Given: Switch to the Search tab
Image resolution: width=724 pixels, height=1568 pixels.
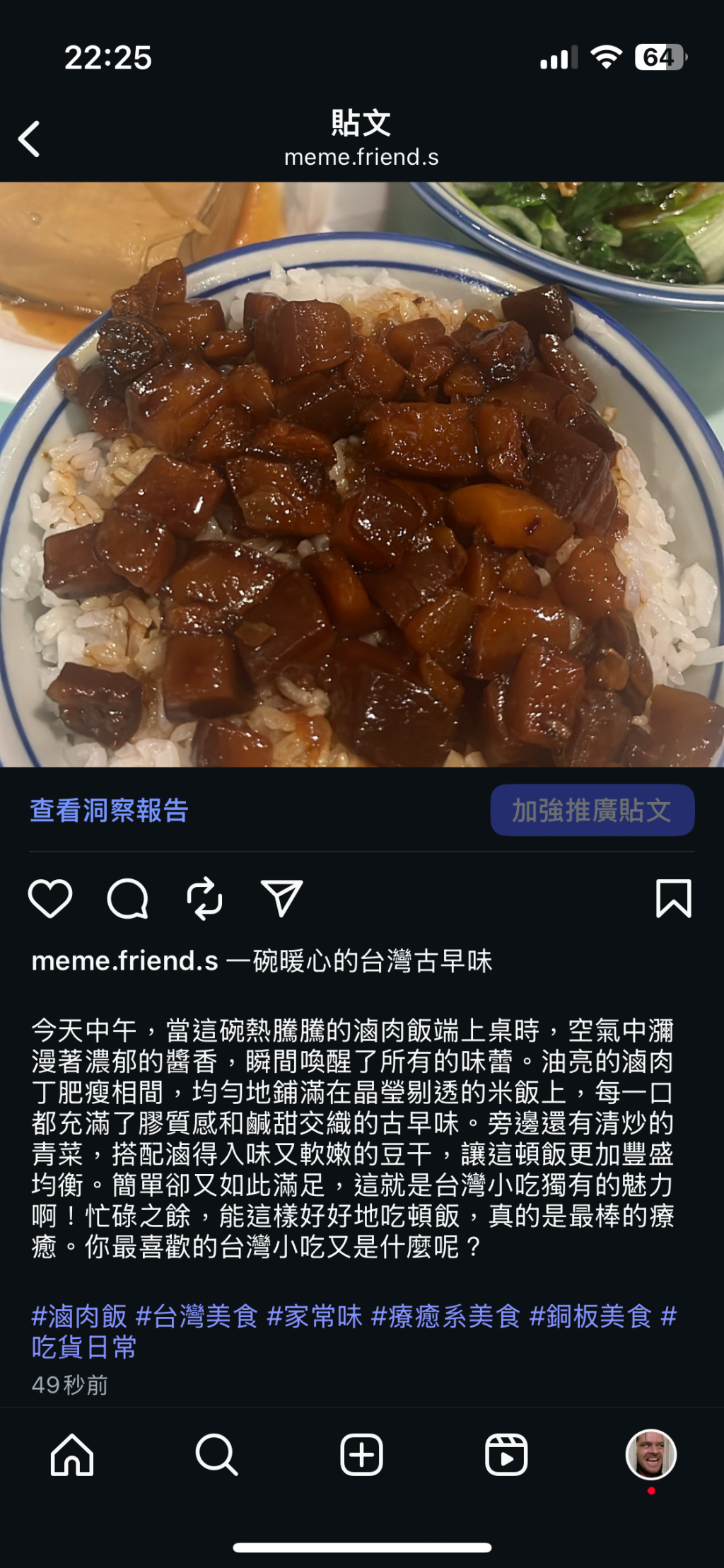Looking at the screenshot, I should coord(216,1456).
